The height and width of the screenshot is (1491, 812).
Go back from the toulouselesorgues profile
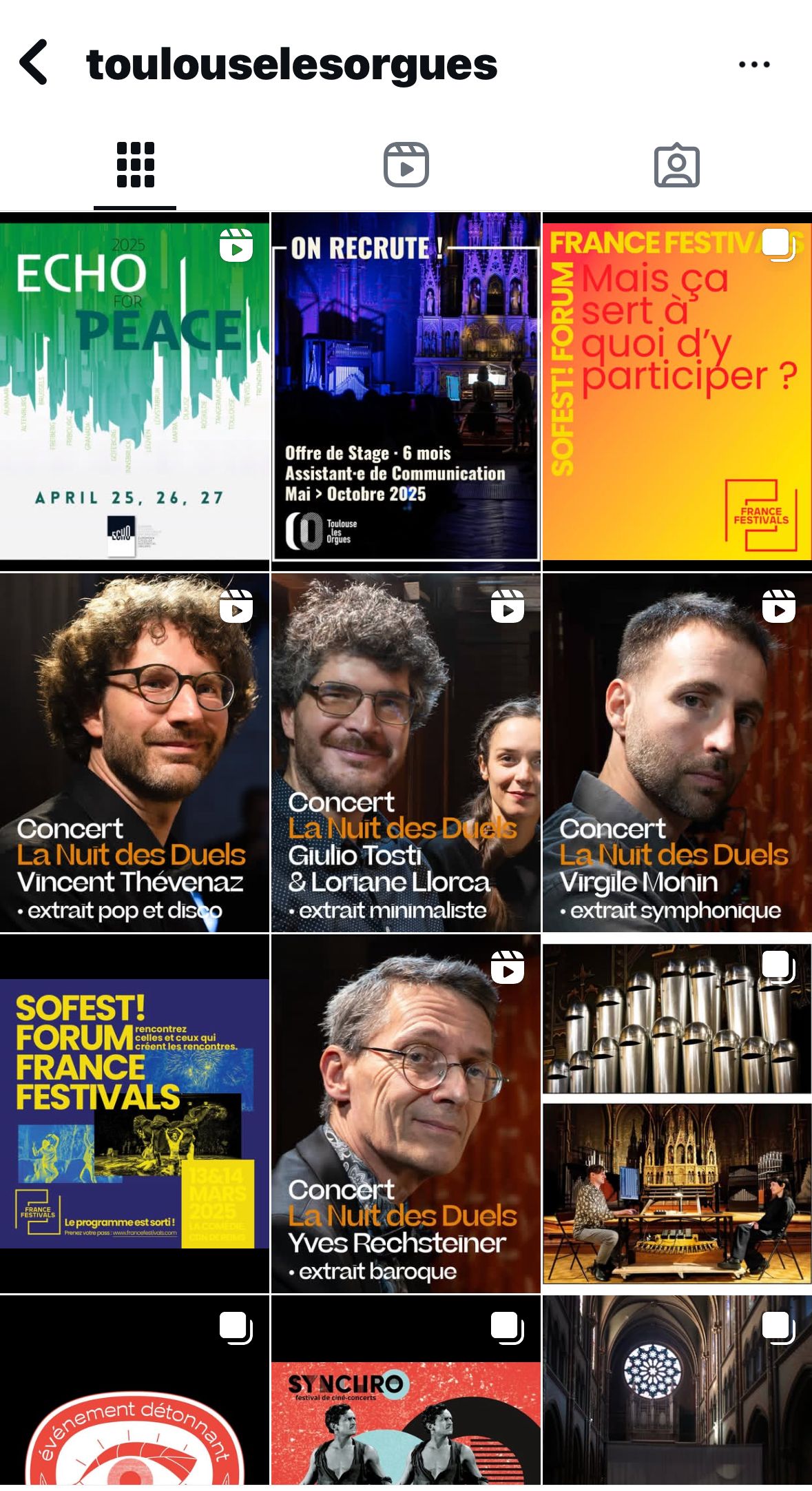pos(34,63)
